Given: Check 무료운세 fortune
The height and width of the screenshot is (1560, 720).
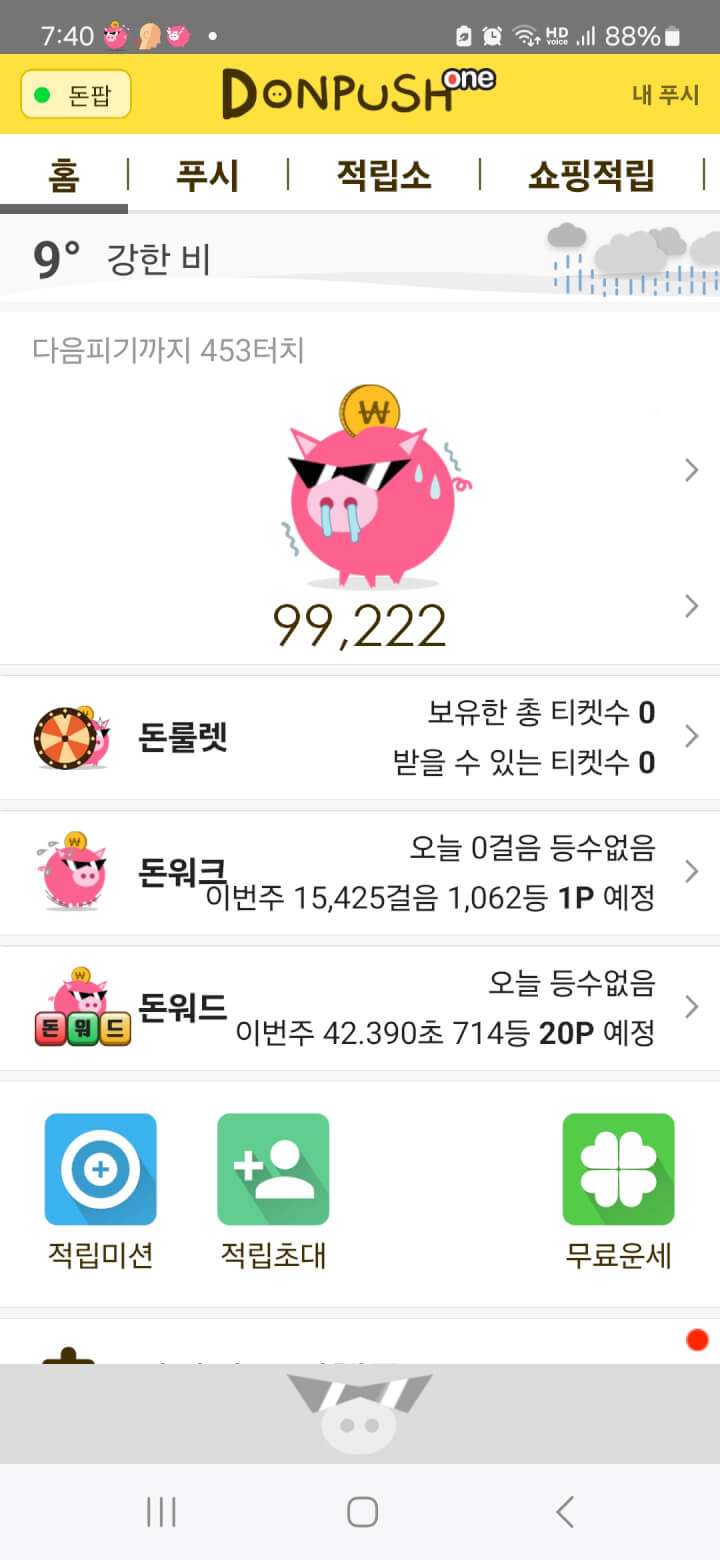Looking at the screenshot, I should point(618,1190).
